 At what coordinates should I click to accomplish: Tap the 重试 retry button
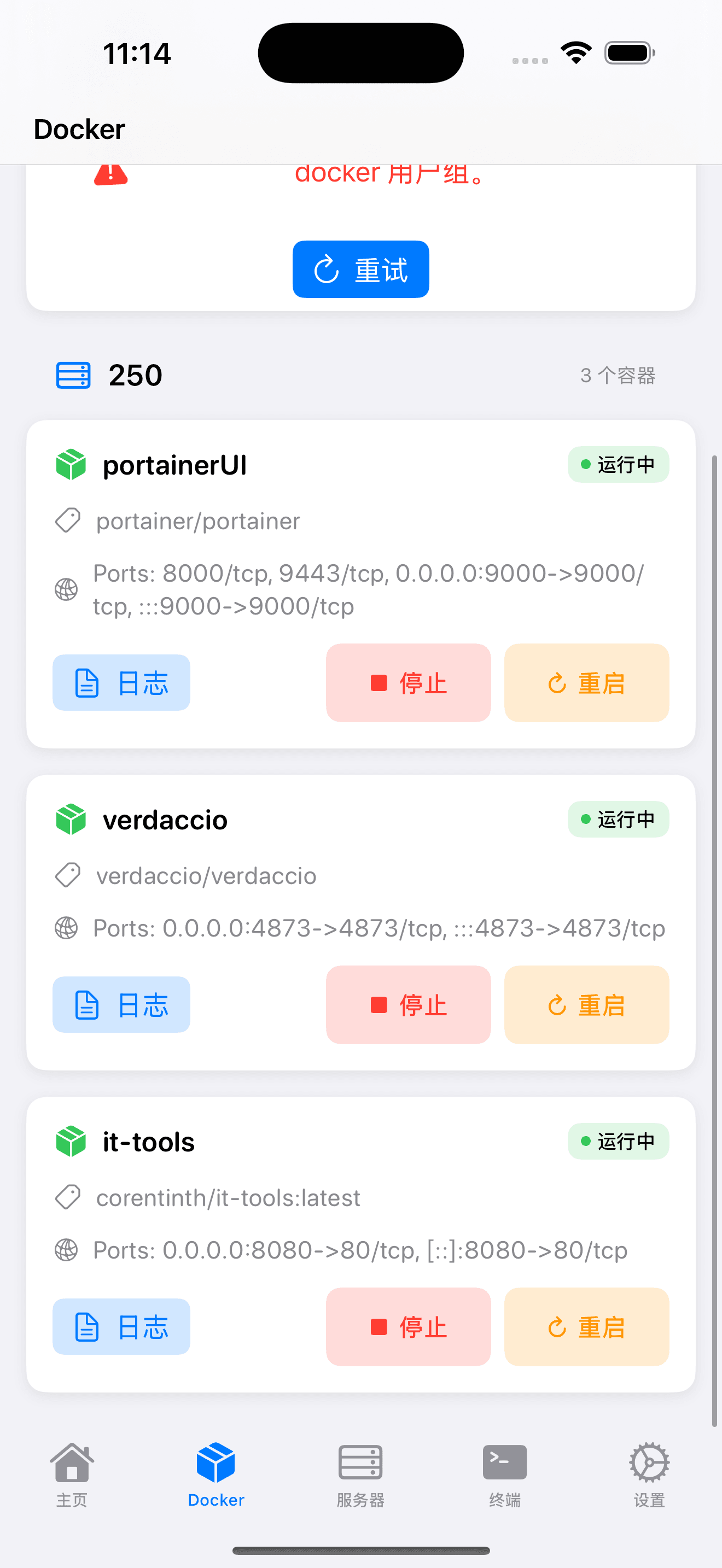(x=360, y=269)
